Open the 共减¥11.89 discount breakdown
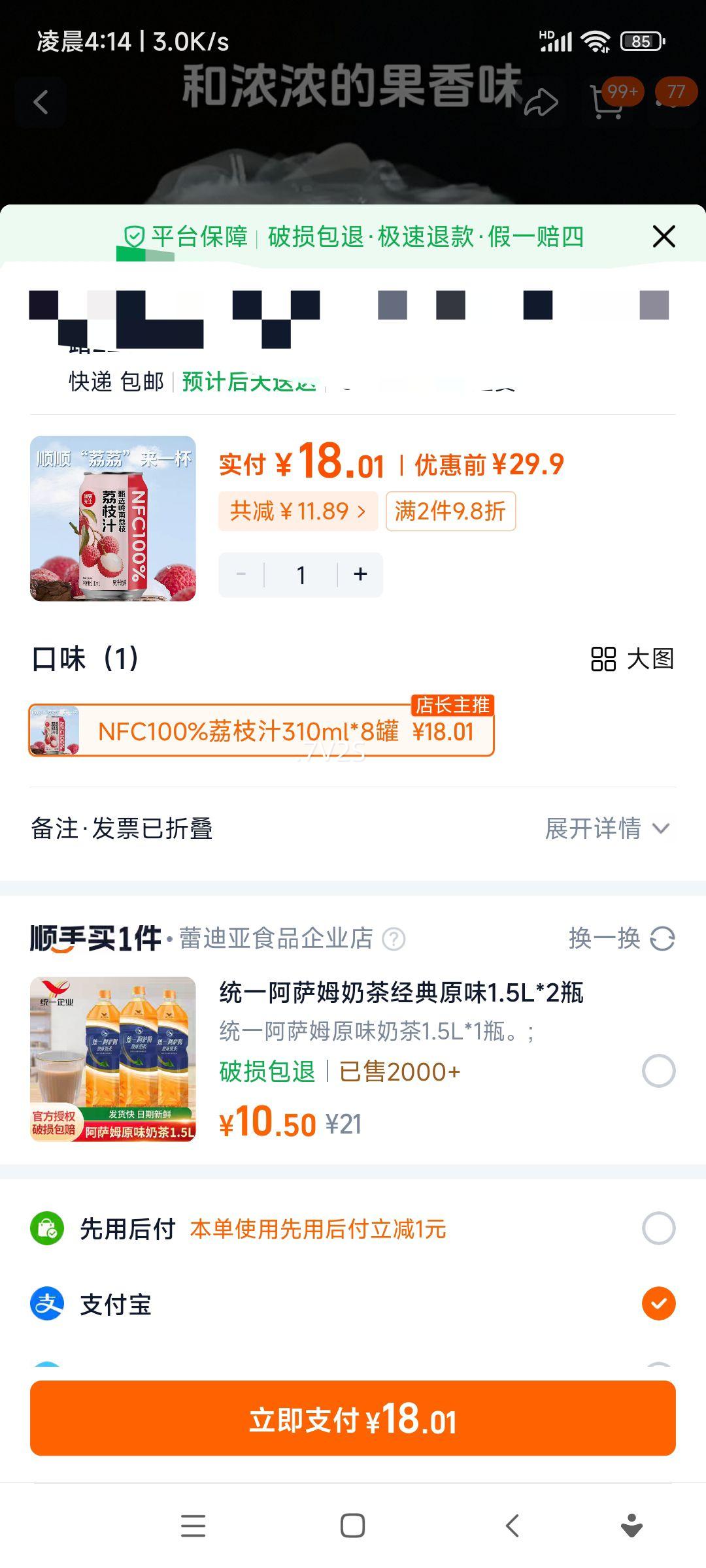This screenshot has width=706, height=1568. (297, 512)
